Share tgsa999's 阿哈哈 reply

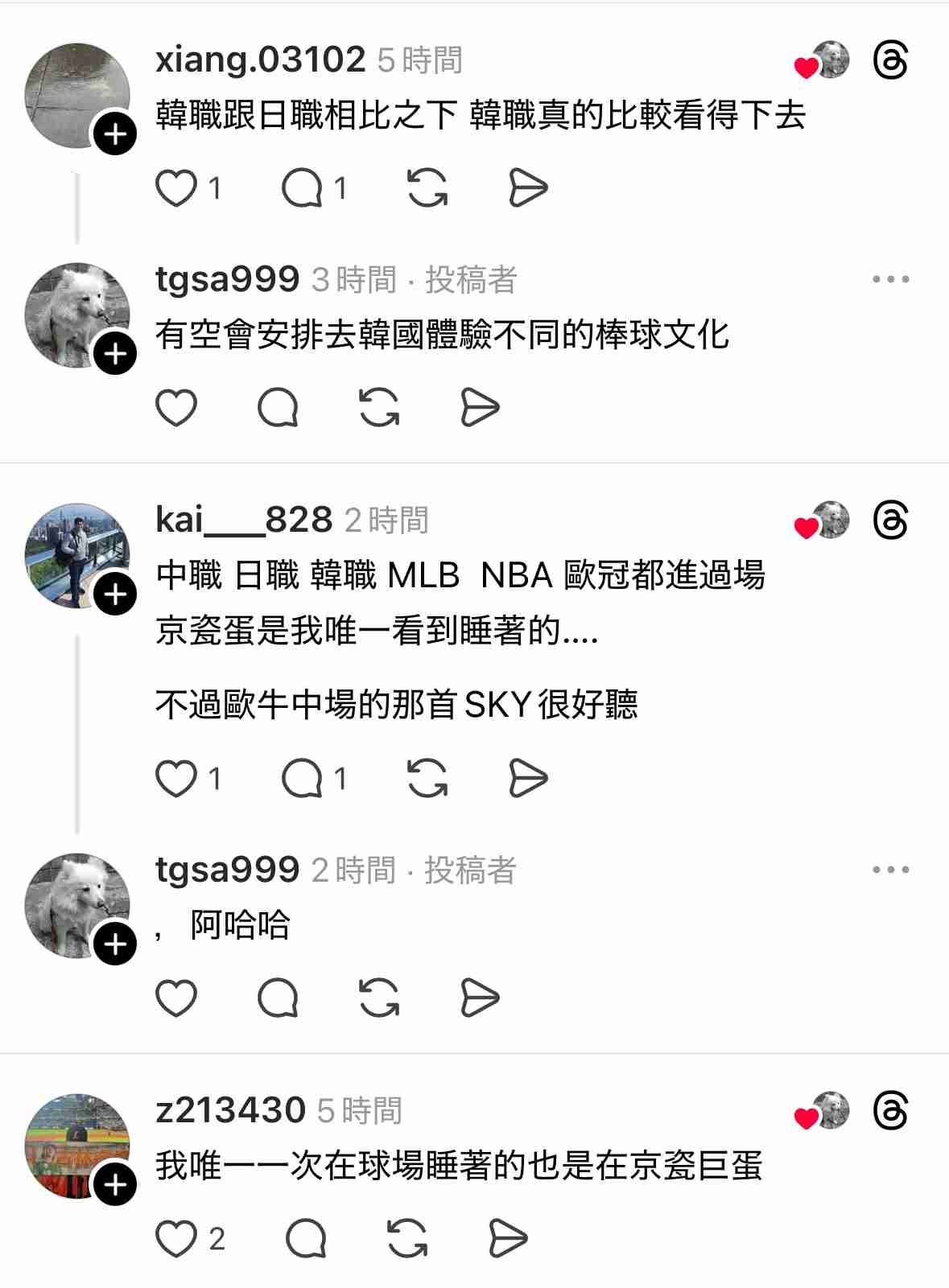(480, 998)
